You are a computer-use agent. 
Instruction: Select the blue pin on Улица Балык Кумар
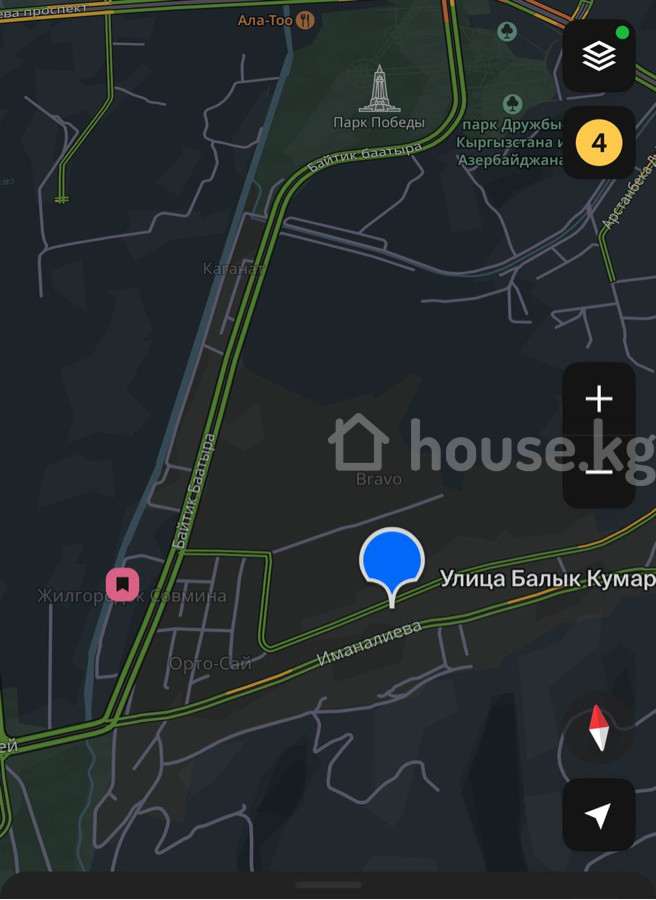tap(392, 561)
